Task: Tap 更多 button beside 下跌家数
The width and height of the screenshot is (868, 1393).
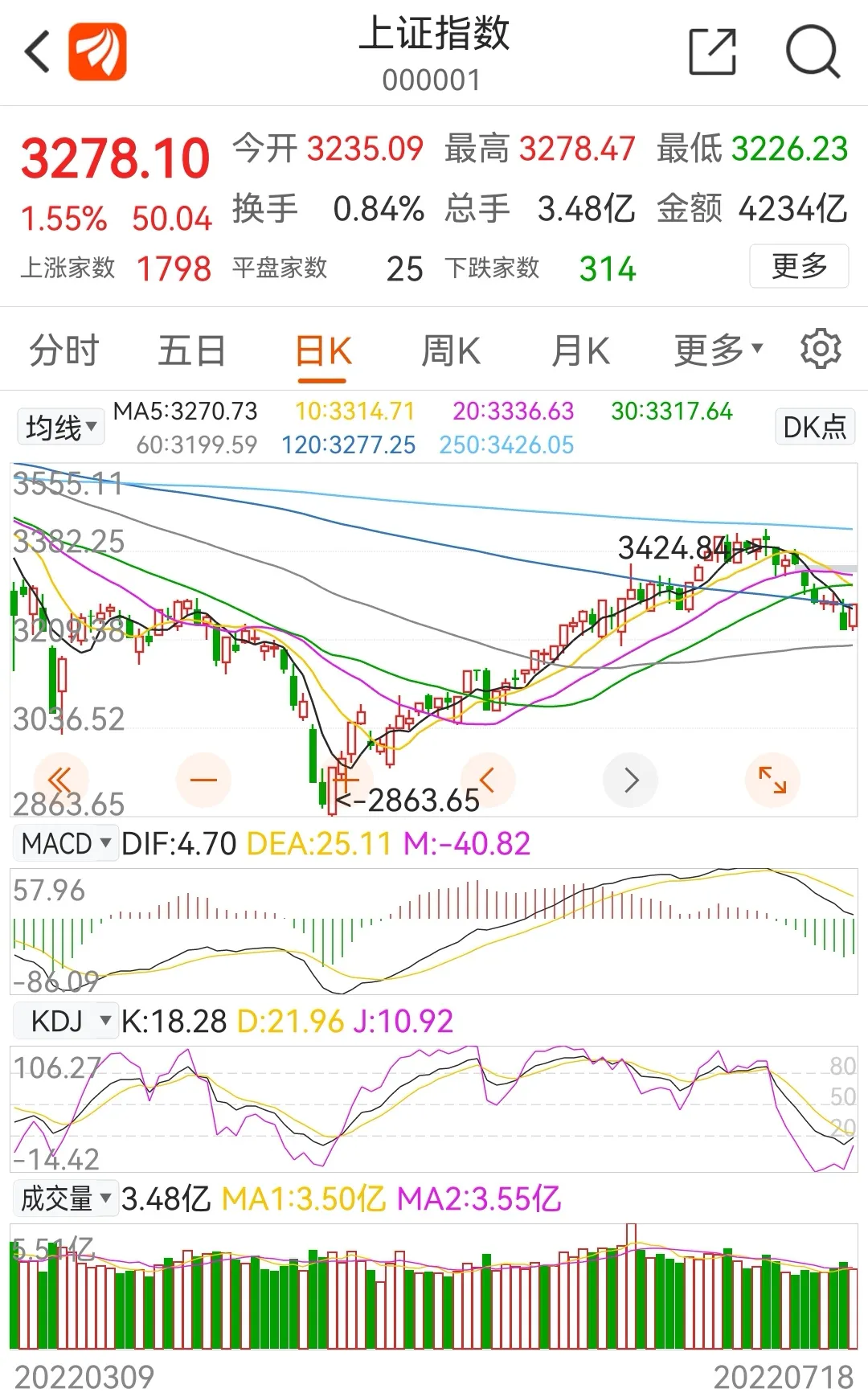Action: click(798, 266)
